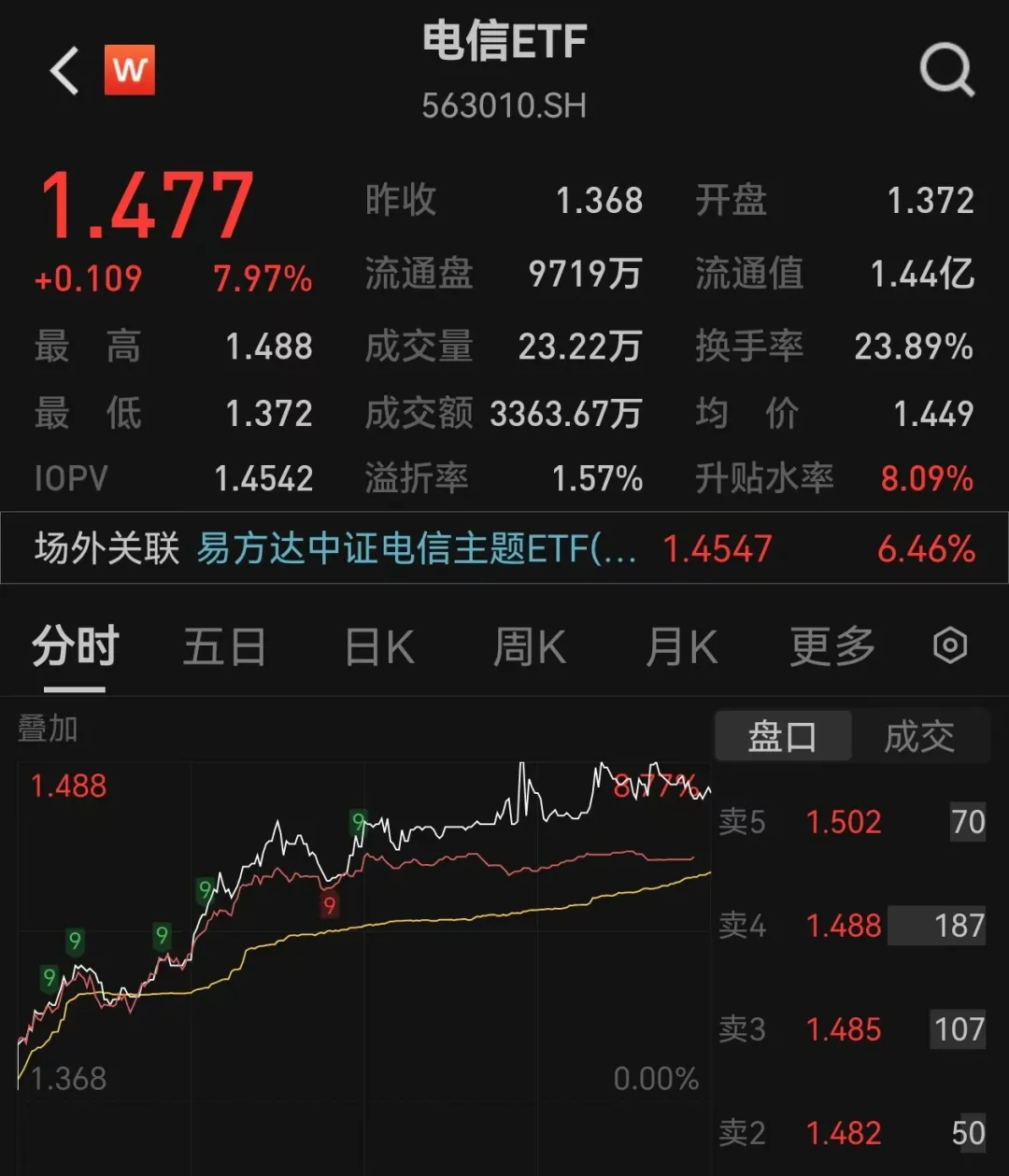The image size is (1009, 1176).
Task: Switch to the 日K chart tab
Action: [x=379, y=646]
